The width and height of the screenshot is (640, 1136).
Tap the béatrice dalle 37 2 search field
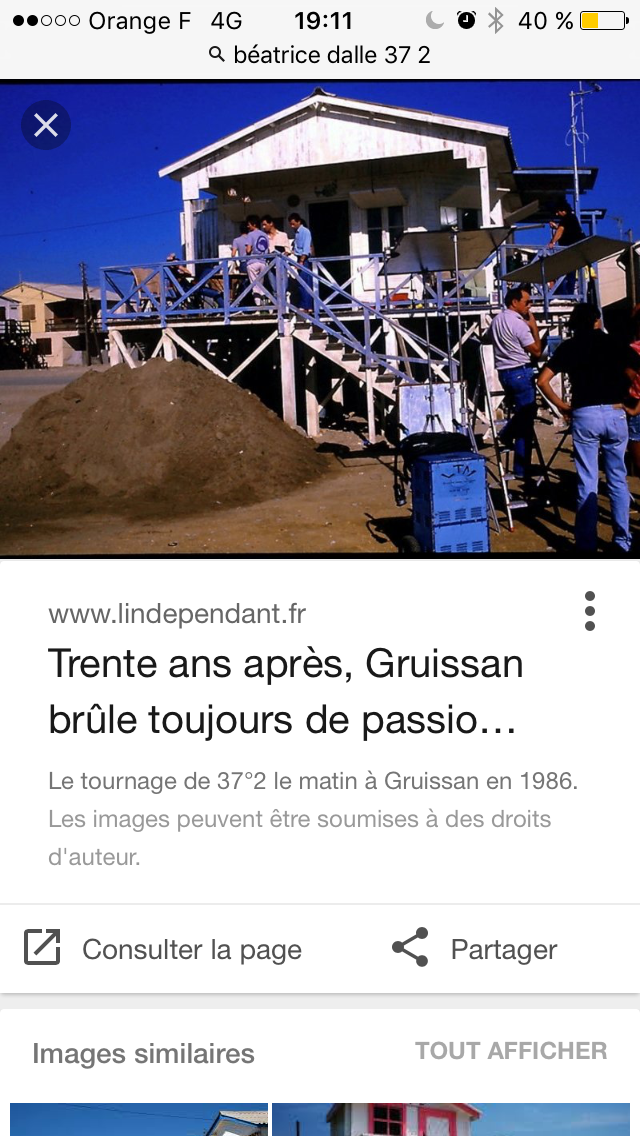click(320, 55)
